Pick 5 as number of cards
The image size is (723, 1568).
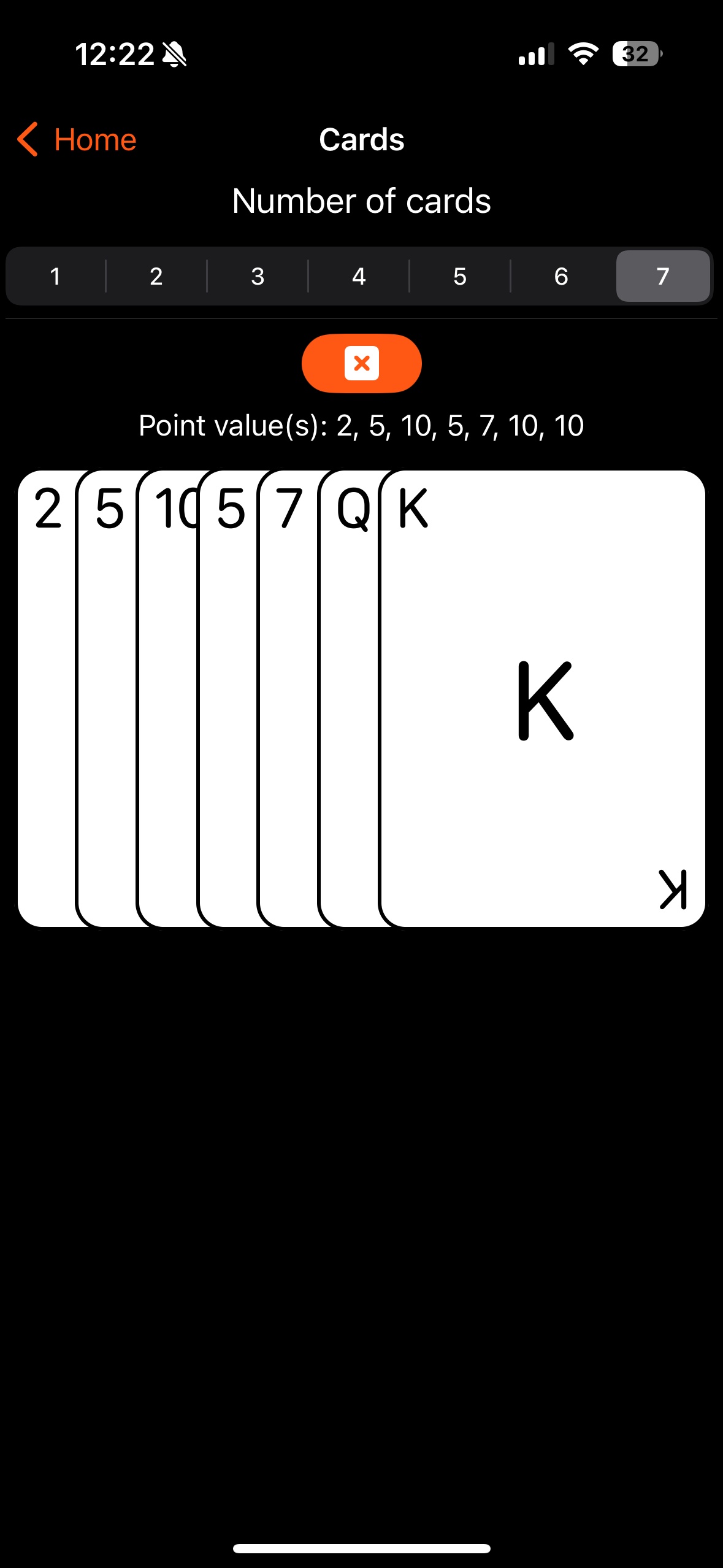(460, 276)
